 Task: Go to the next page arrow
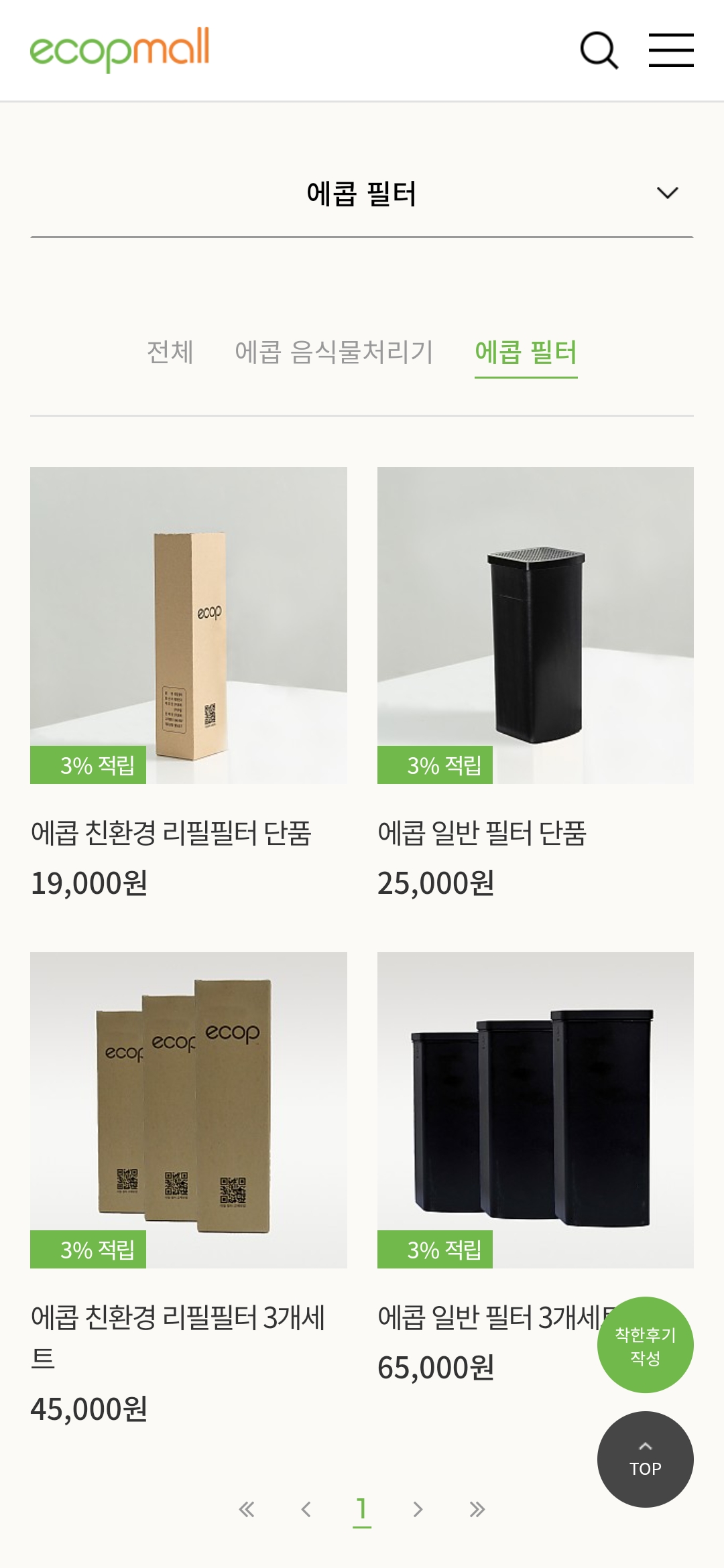click(x=418, y=1509)
